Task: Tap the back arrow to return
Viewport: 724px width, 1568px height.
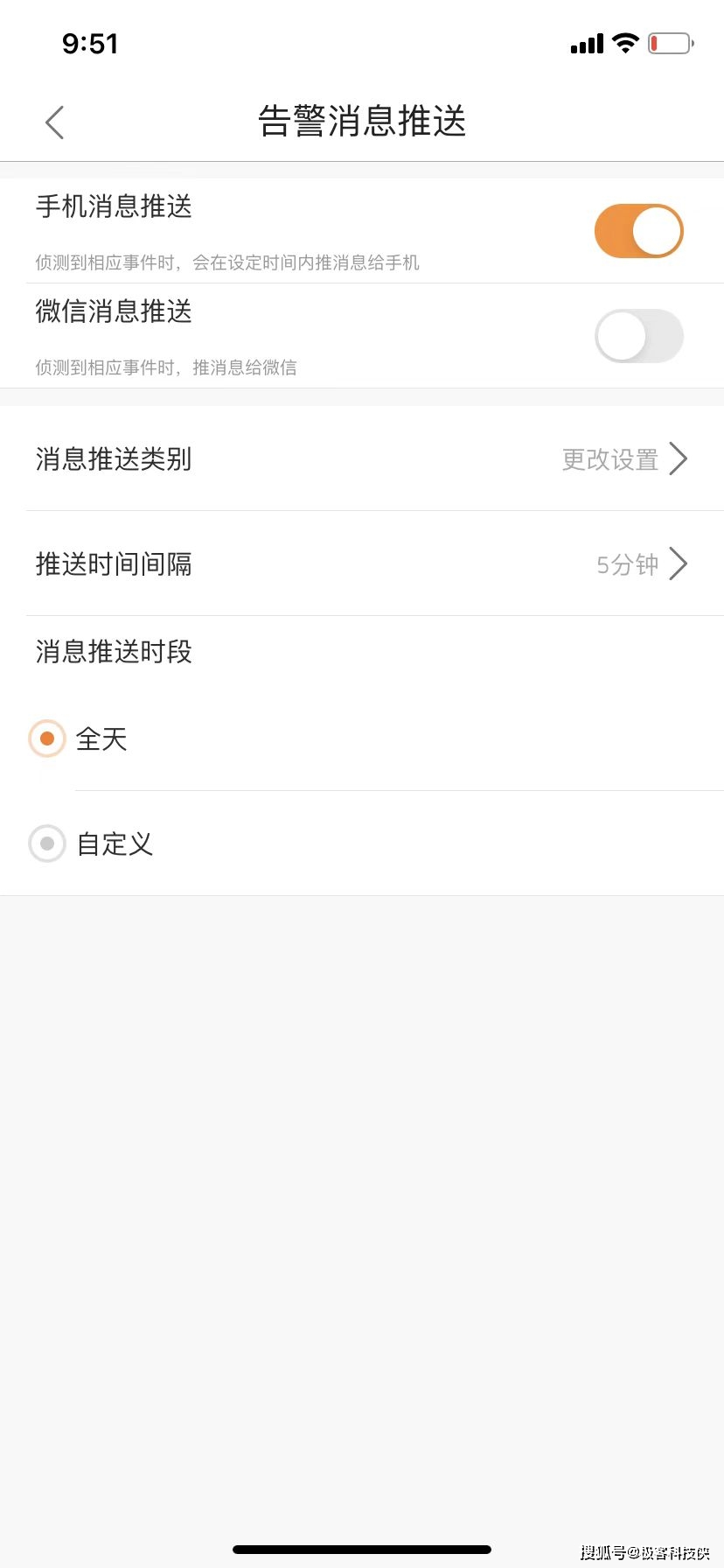Action: click(54, 122)
